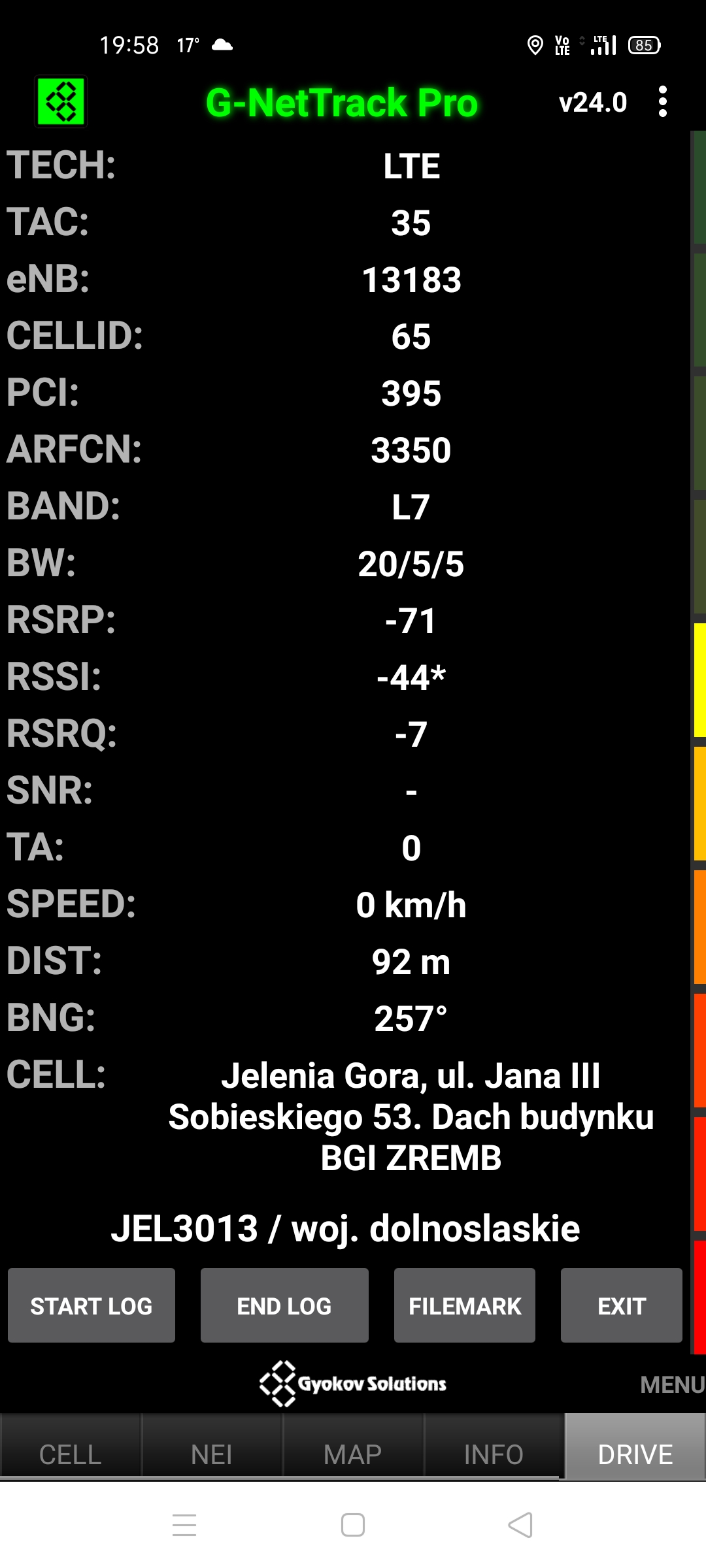Viewport: 706px width, 1568px height.
Task: Switch to the CELL tab
Action: [x=71, y=1454]
